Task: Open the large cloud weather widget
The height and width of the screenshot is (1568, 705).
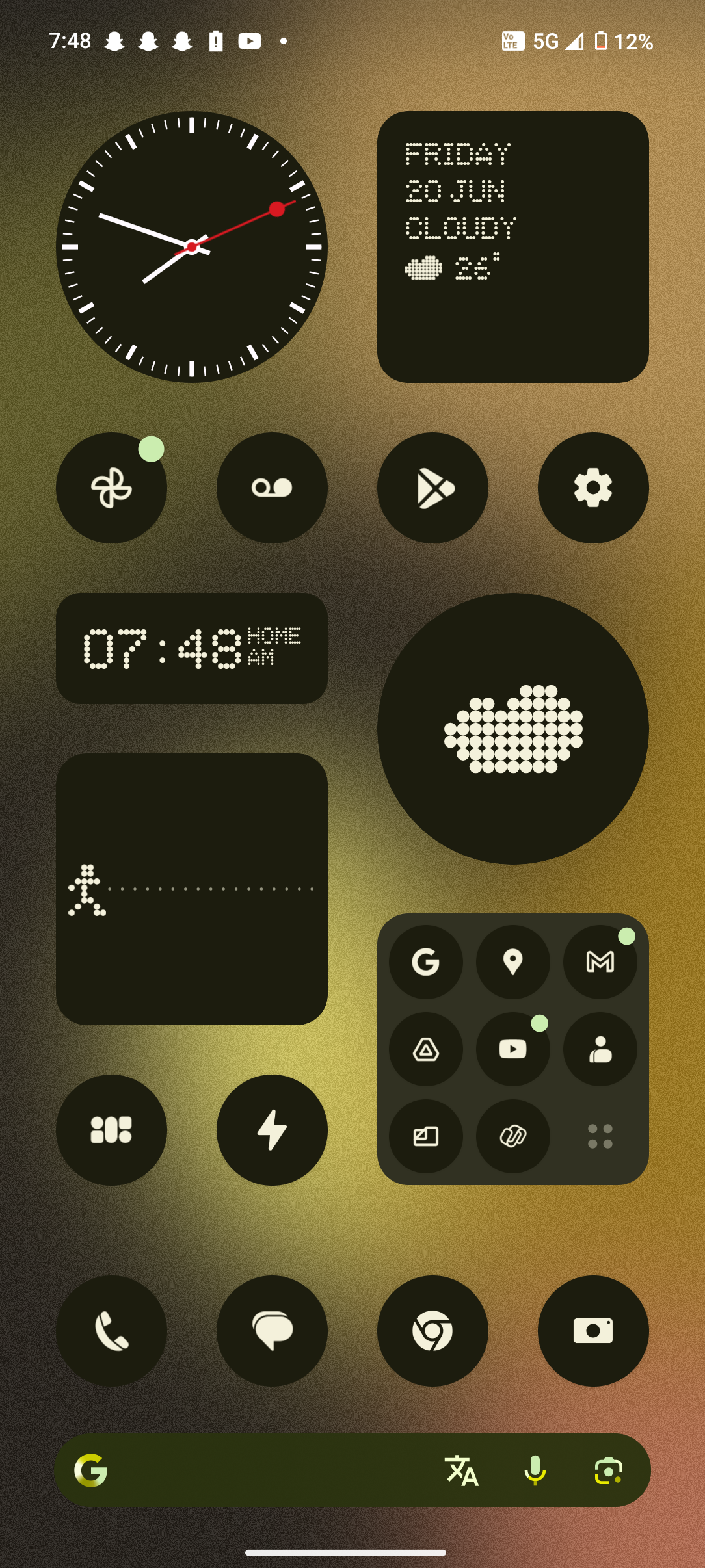Action: pyautogui.click(x=512, y=728)
